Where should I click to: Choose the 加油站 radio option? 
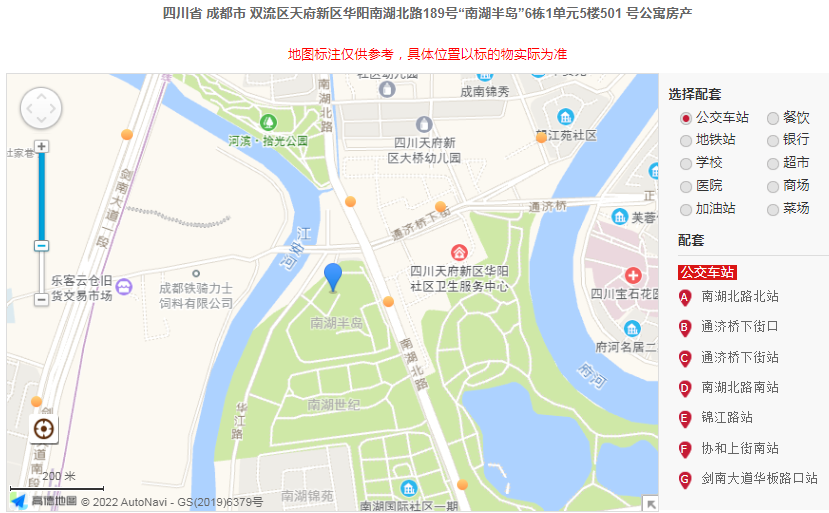tap(686, 210)
